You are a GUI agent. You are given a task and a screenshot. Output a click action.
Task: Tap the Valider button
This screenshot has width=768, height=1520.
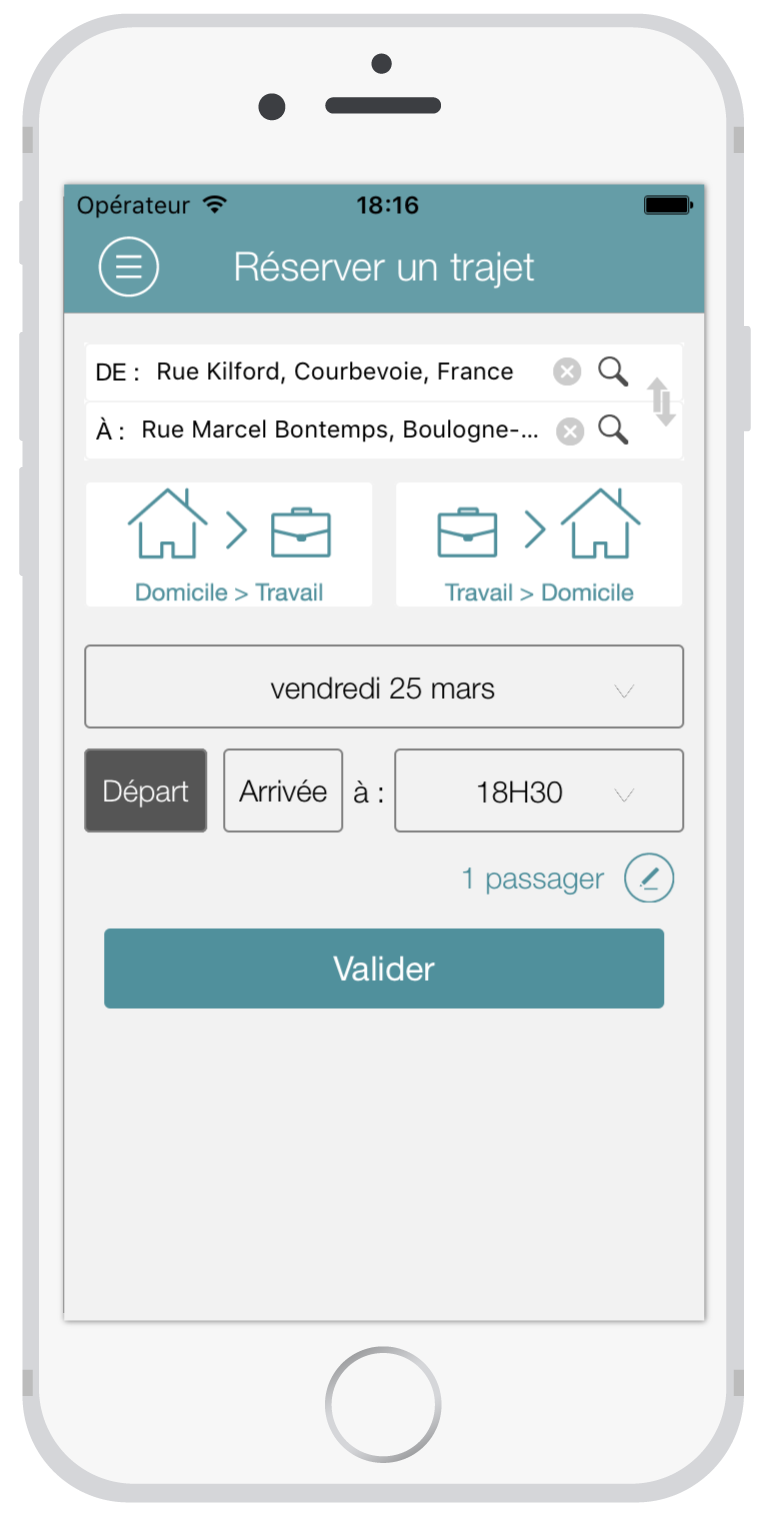[384, 968]
